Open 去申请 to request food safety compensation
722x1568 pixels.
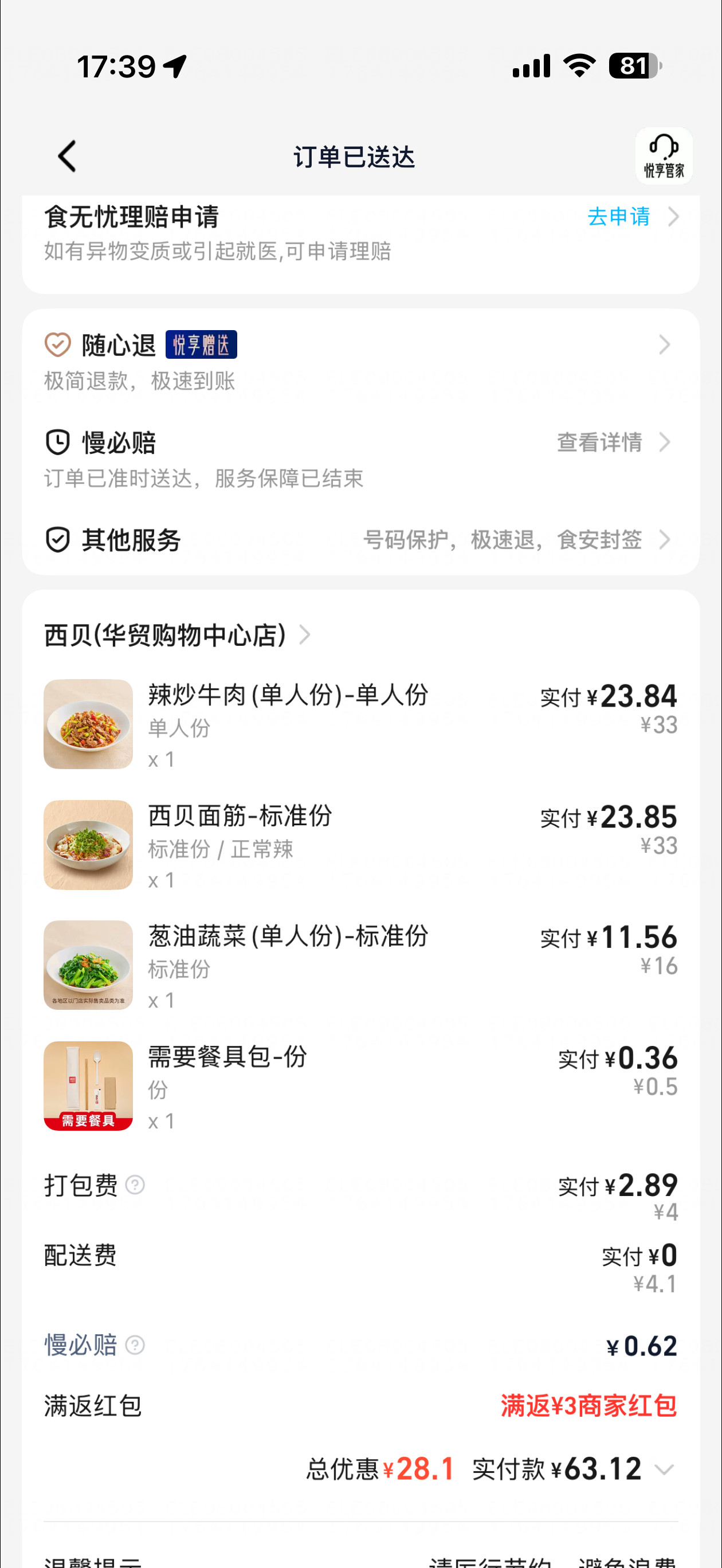618,218
